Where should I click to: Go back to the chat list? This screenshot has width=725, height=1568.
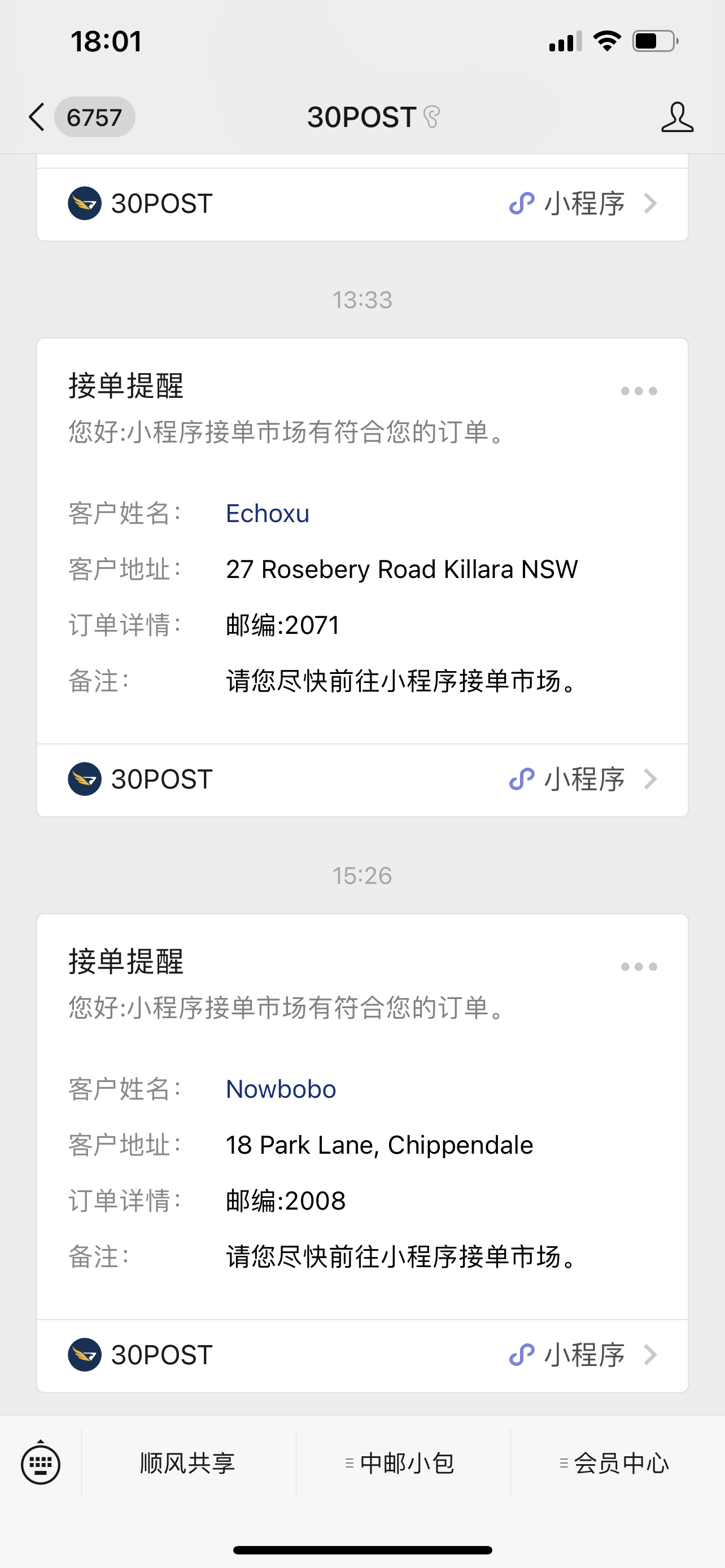[x=38, y=117]
